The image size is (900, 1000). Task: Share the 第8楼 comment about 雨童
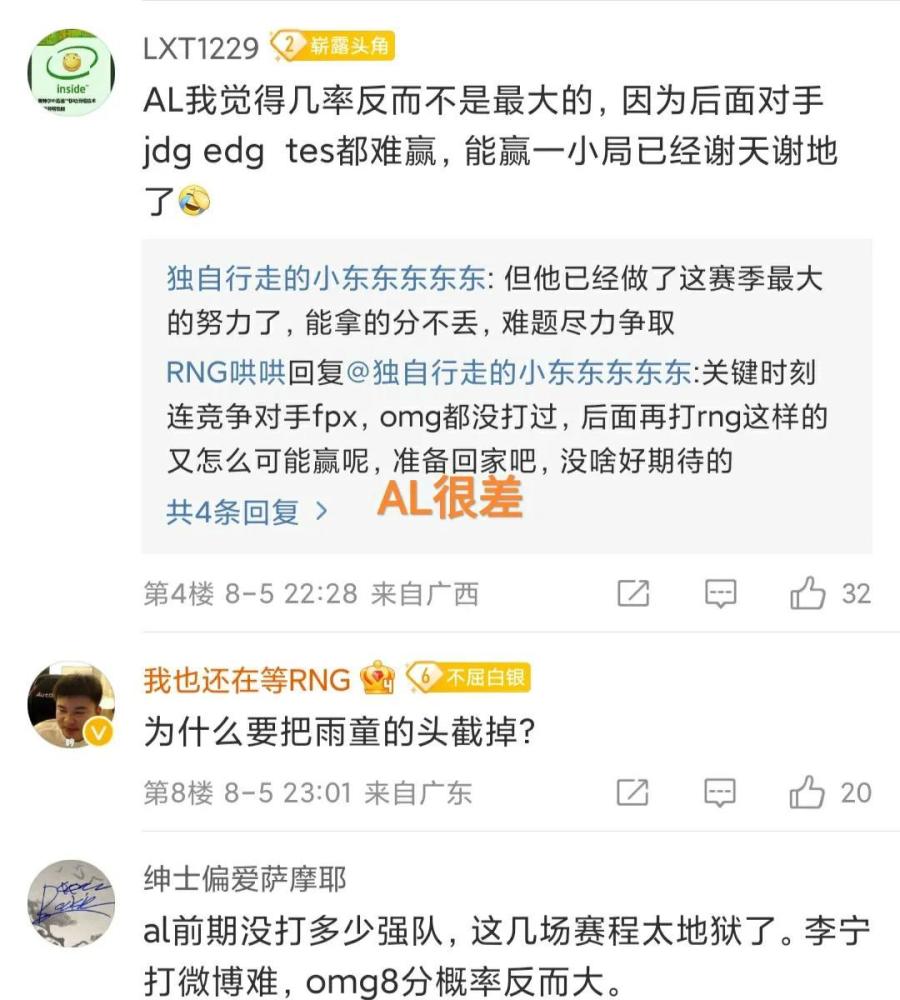633,793
